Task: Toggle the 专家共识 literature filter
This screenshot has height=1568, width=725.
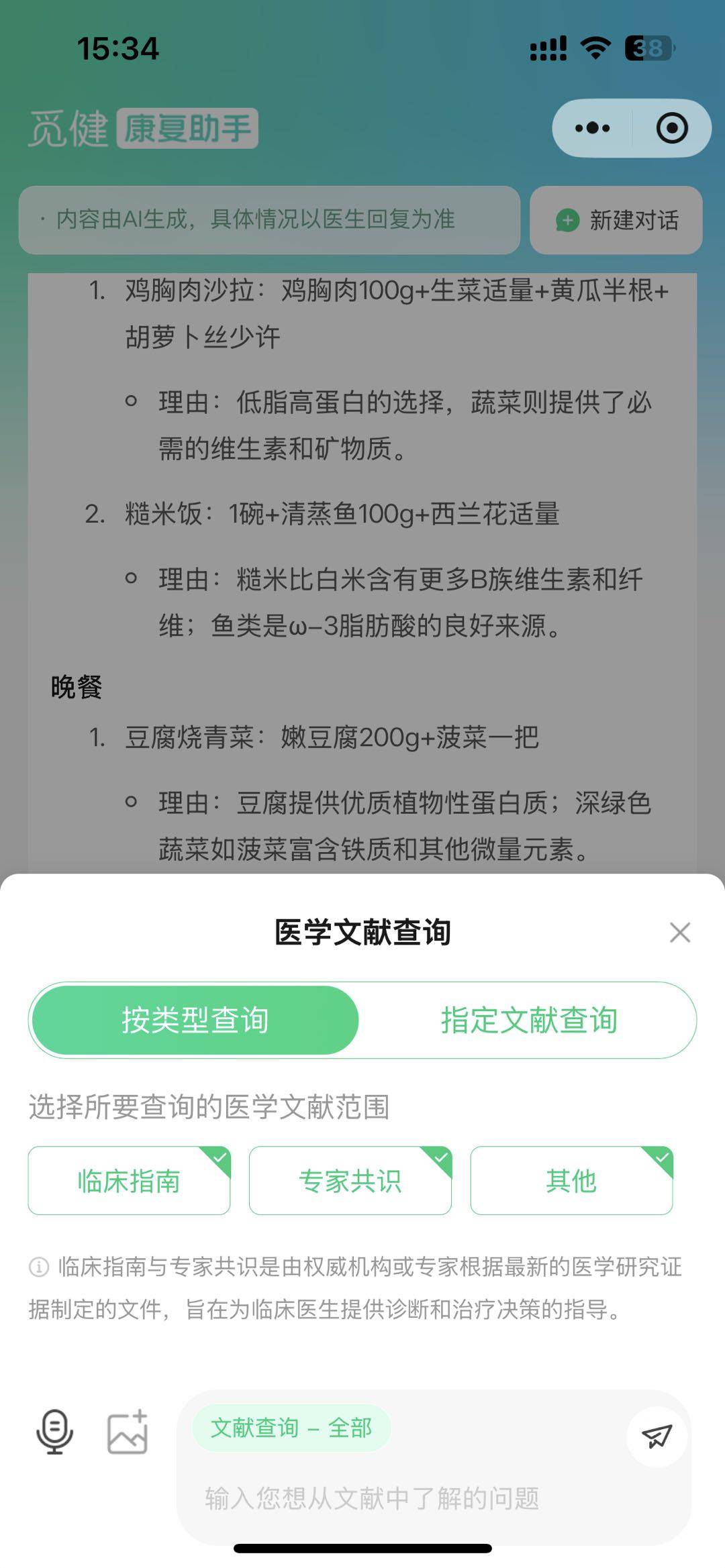Action: coord(350,1181)
